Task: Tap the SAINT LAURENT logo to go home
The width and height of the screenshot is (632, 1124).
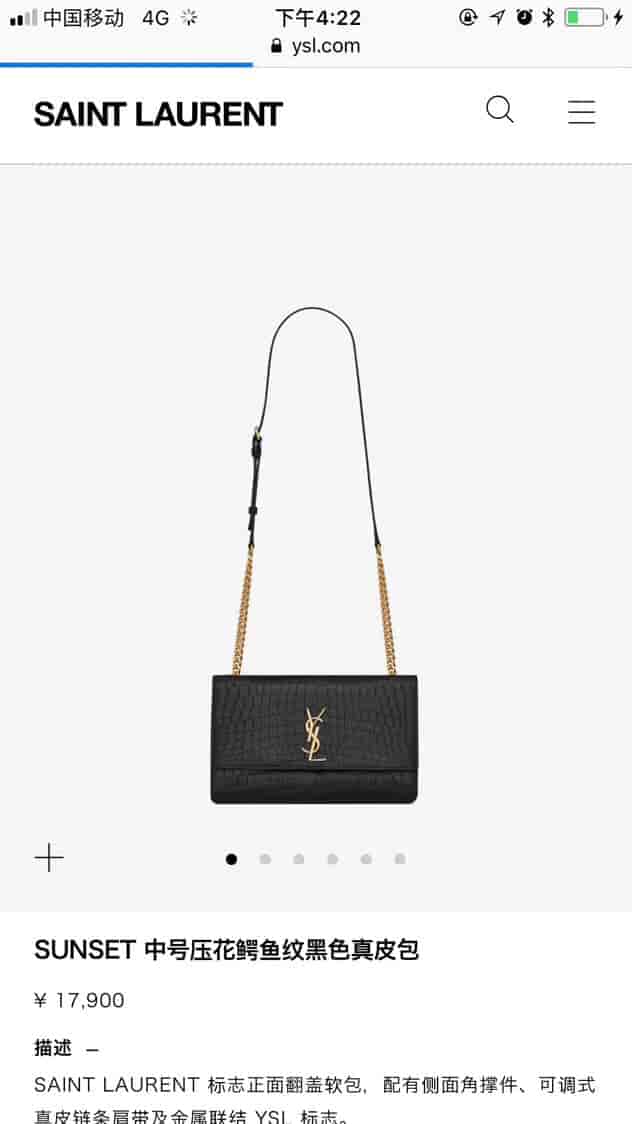Action: coord(158,114)
